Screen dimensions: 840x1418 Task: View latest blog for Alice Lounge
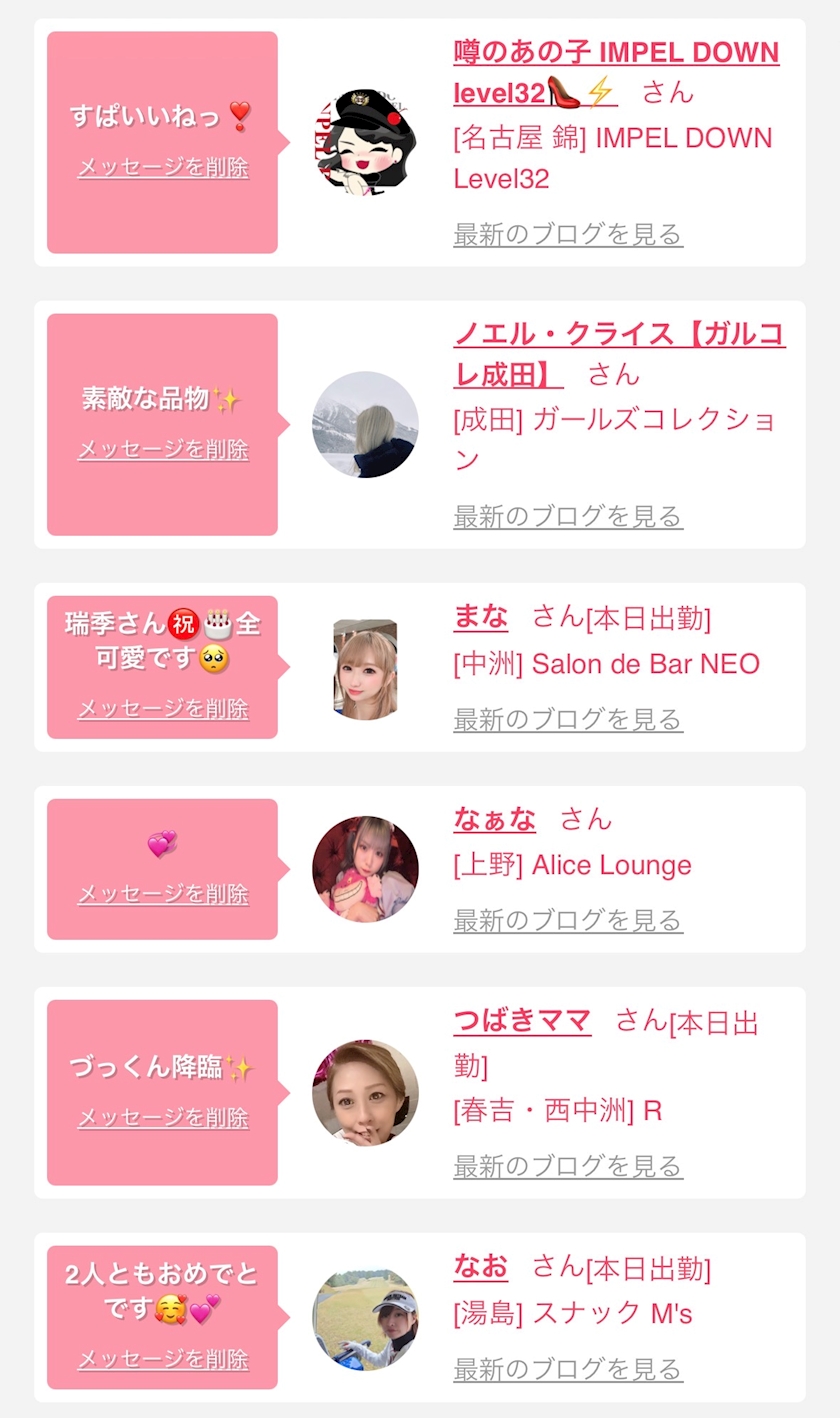click(568, 920)
